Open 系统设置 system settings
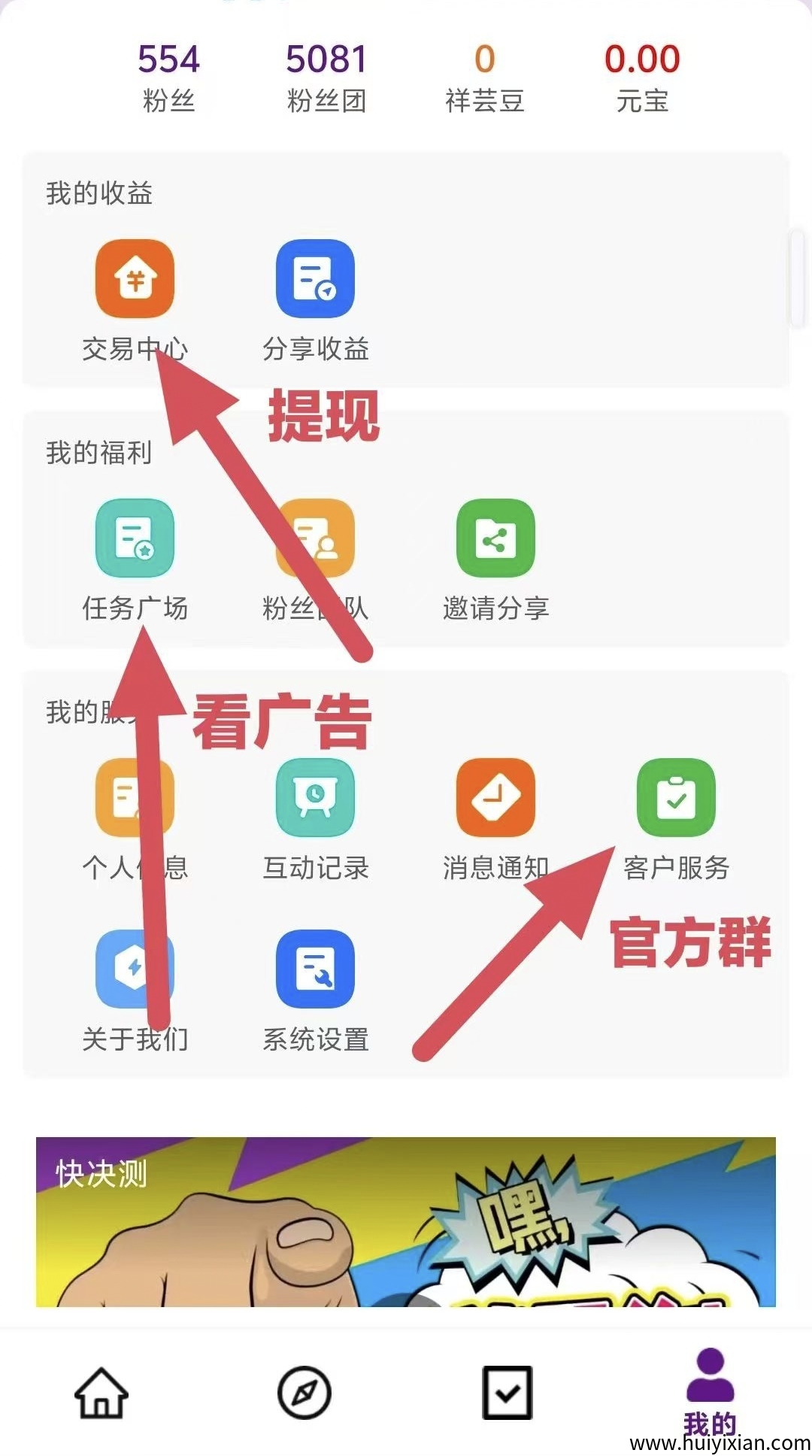 click(x=315, y=970)
